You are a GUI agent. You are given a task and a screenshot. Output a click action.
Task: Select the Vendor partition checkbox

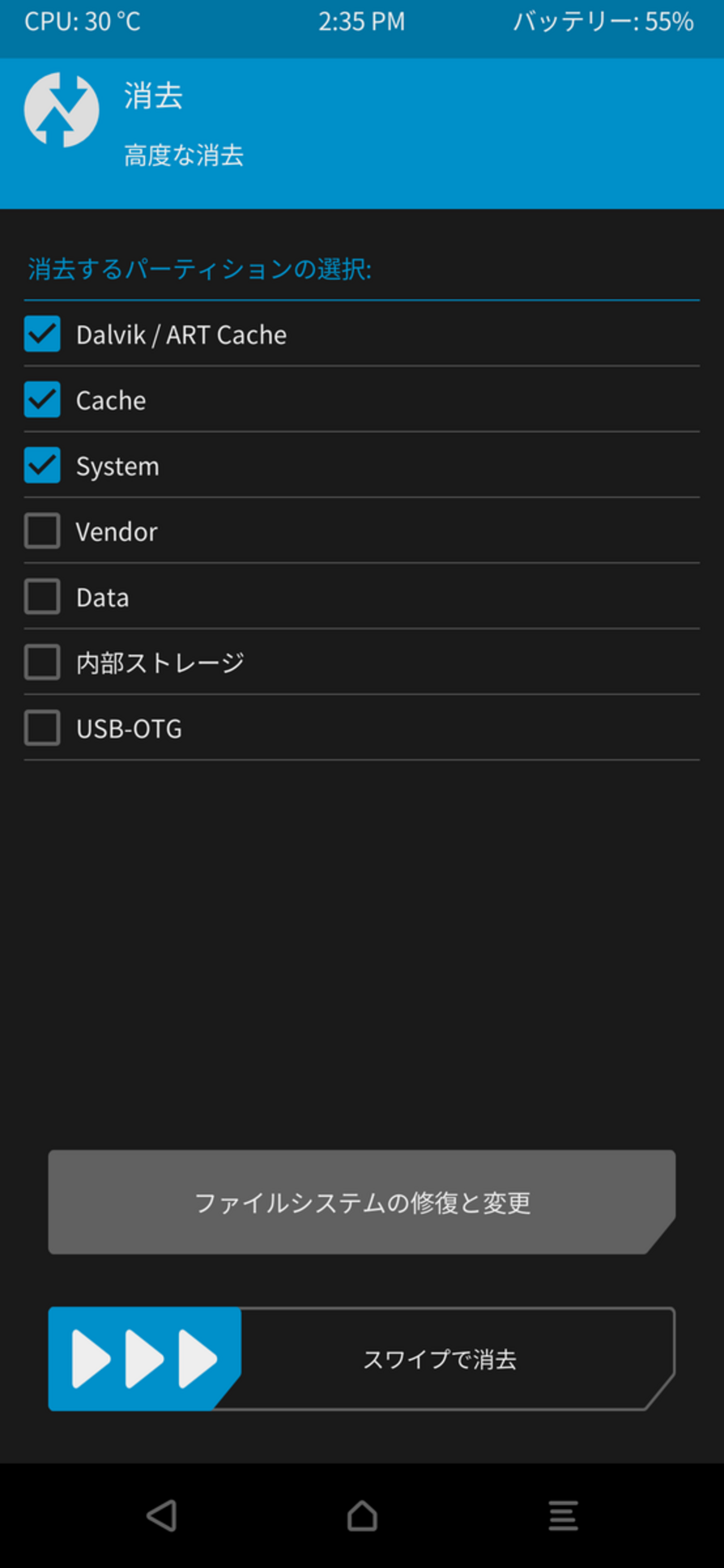point(42,531)
